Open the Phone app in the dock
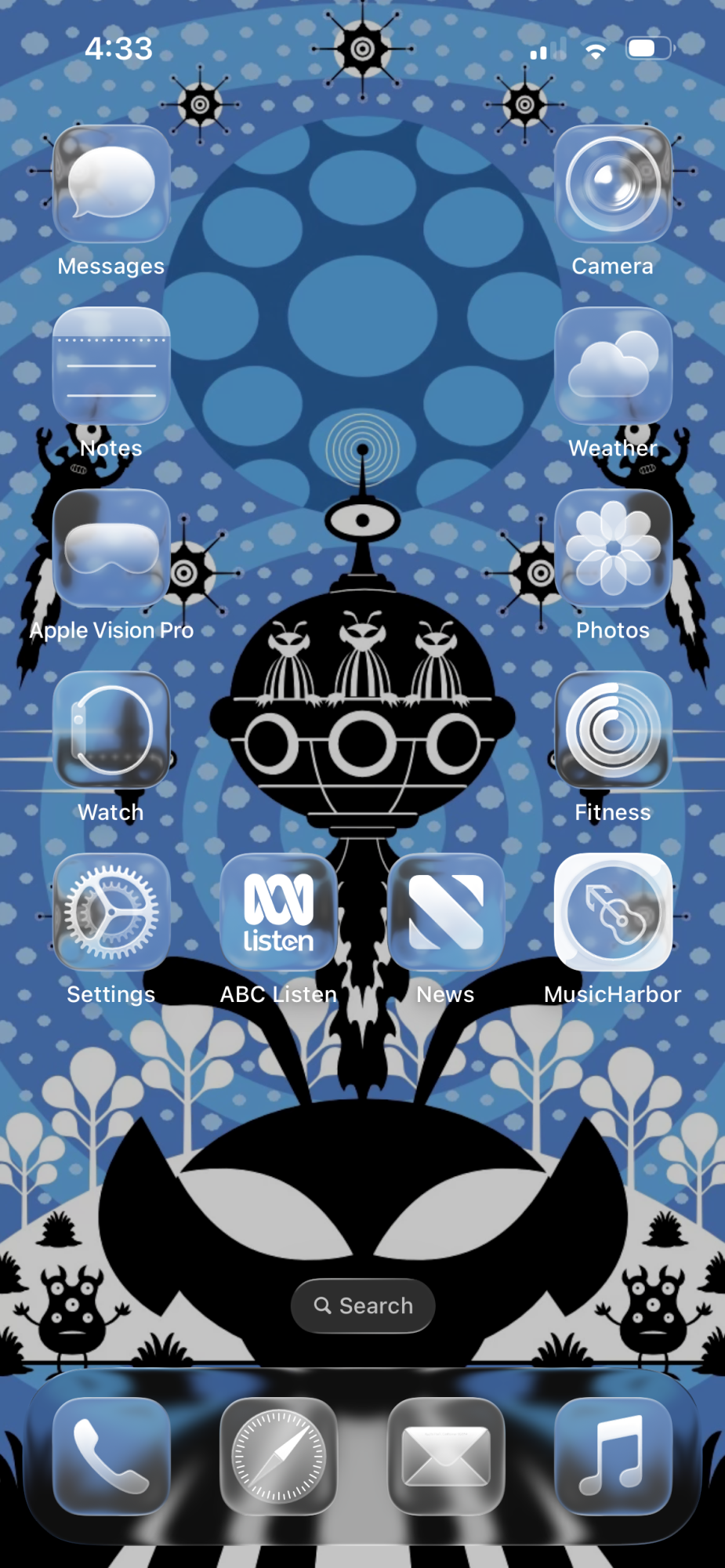The height and width of the screenshot is (1568, 725). click(111, 1456)
